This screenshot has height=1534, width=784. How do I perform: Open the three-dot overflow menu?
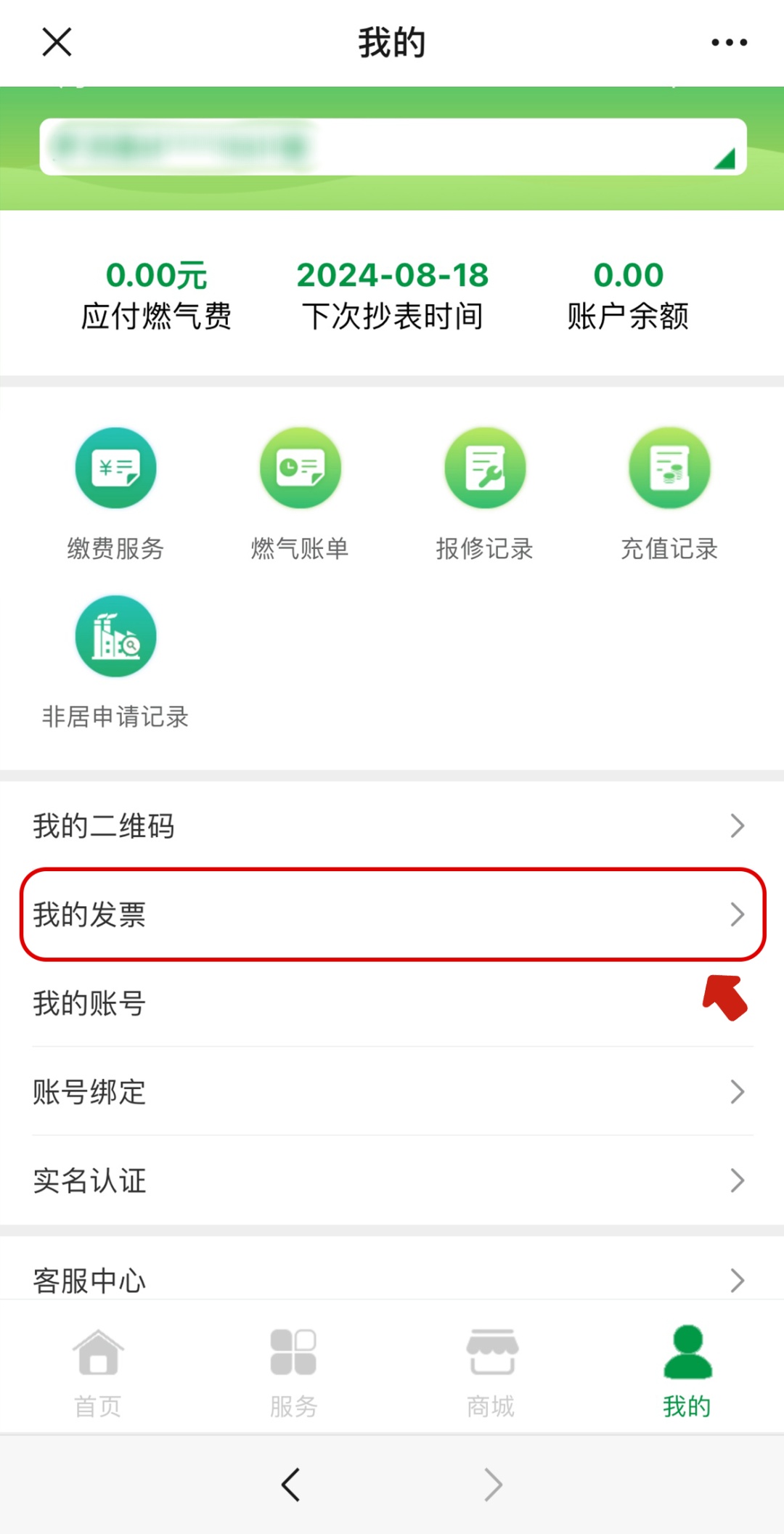click(729, 42)
